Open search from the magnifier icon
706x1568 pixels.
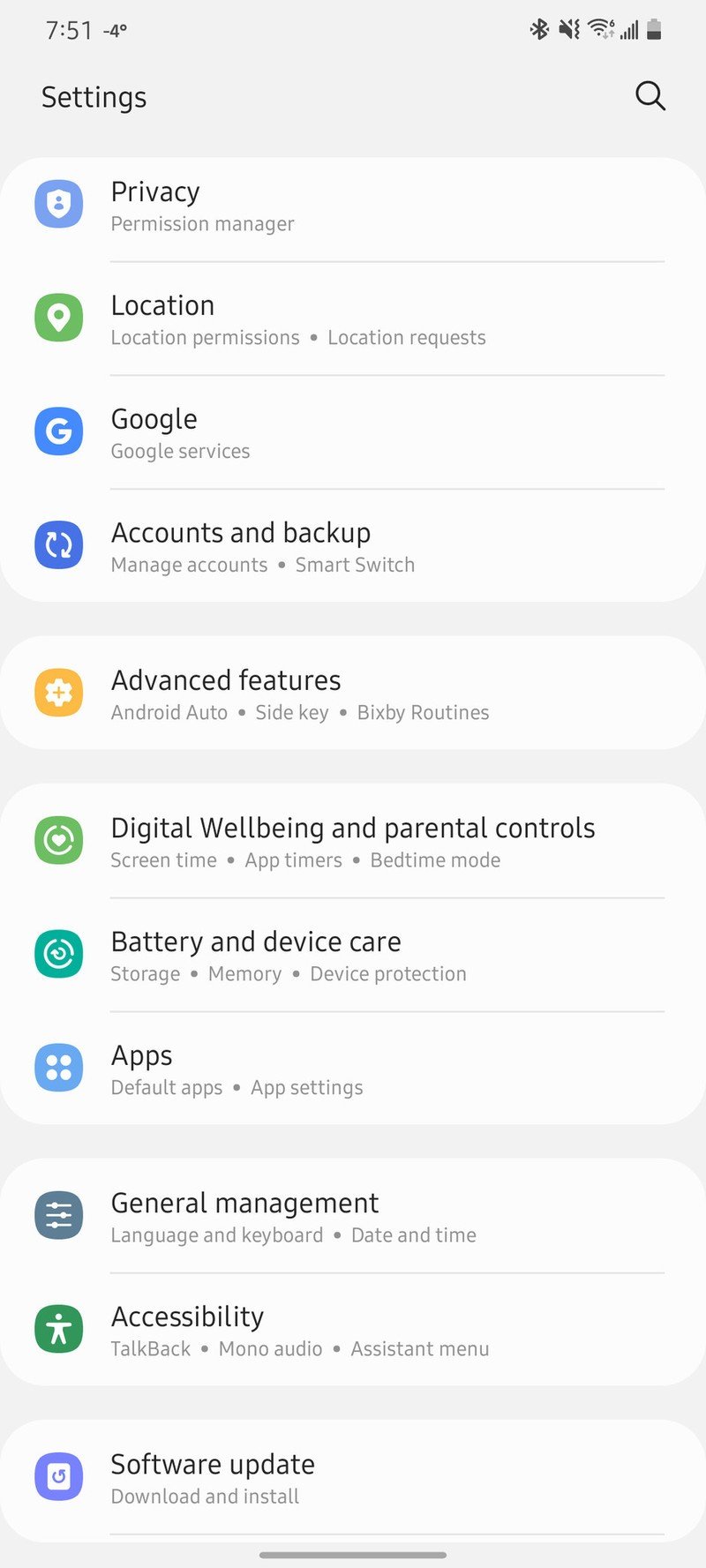[x=650, y=96]
